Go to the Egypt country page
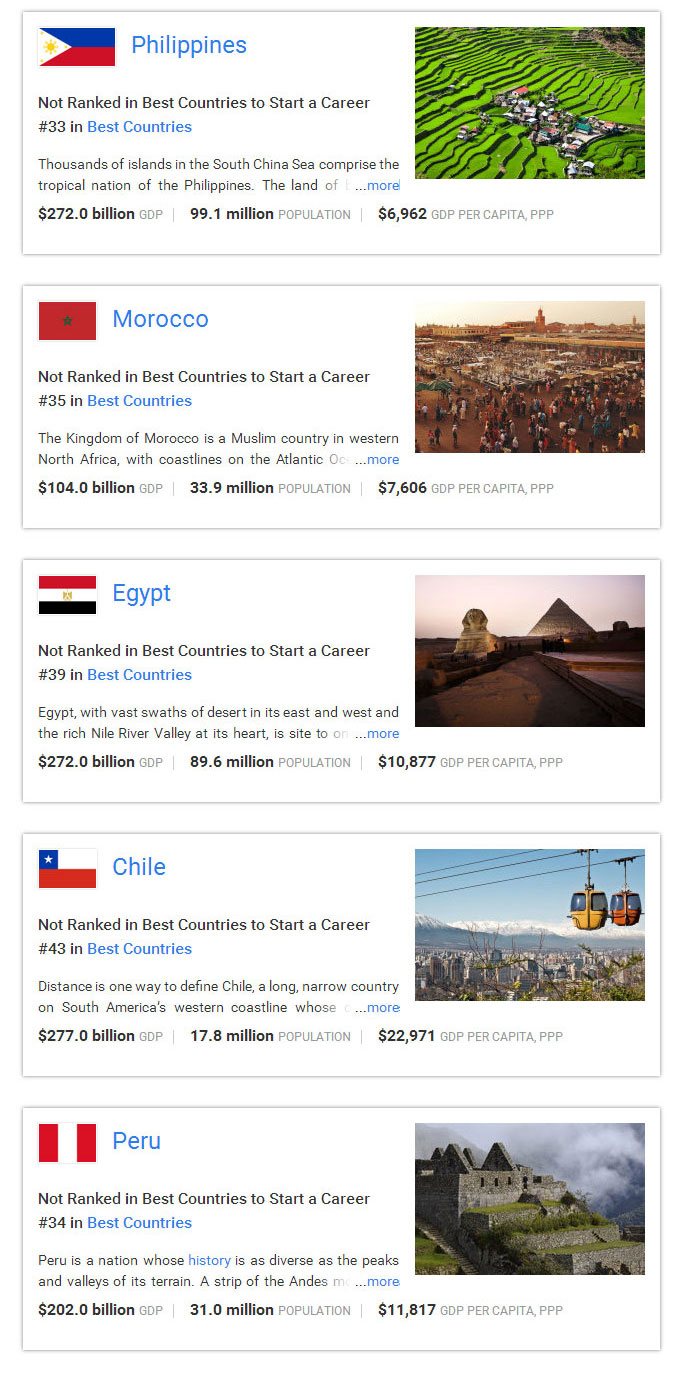Image resolution: width=686 pixels, height=1380 pixels. [x=141, y=593]
